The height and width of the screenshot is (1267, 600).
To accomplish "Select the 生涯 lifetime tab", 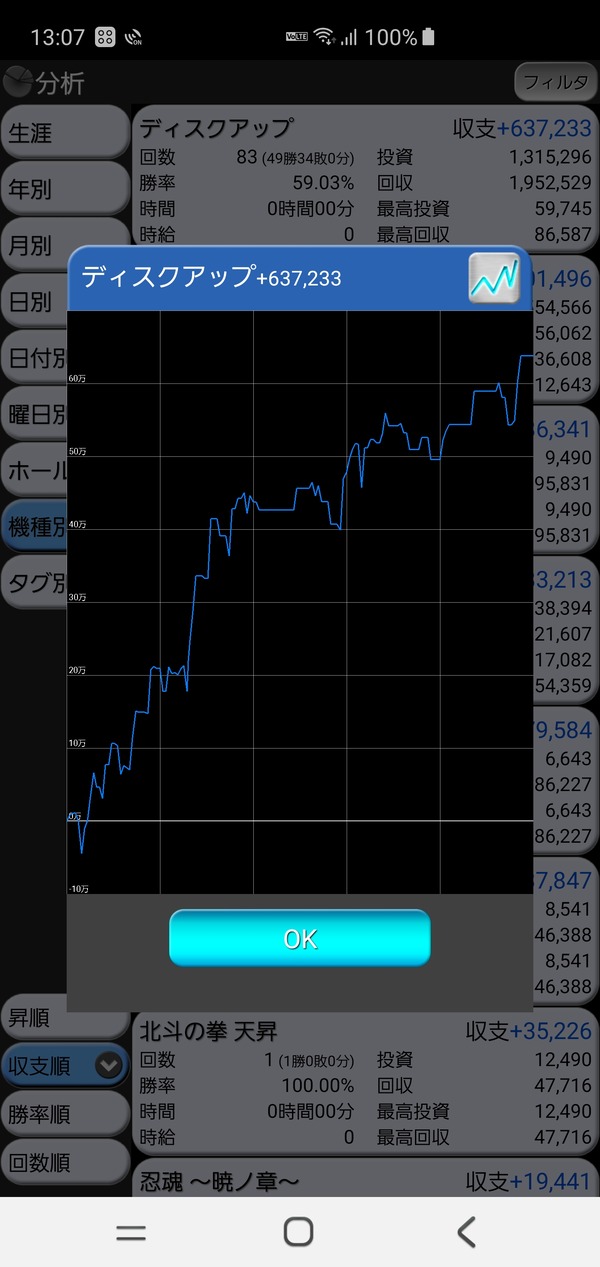I will click(x=65, y=134).
